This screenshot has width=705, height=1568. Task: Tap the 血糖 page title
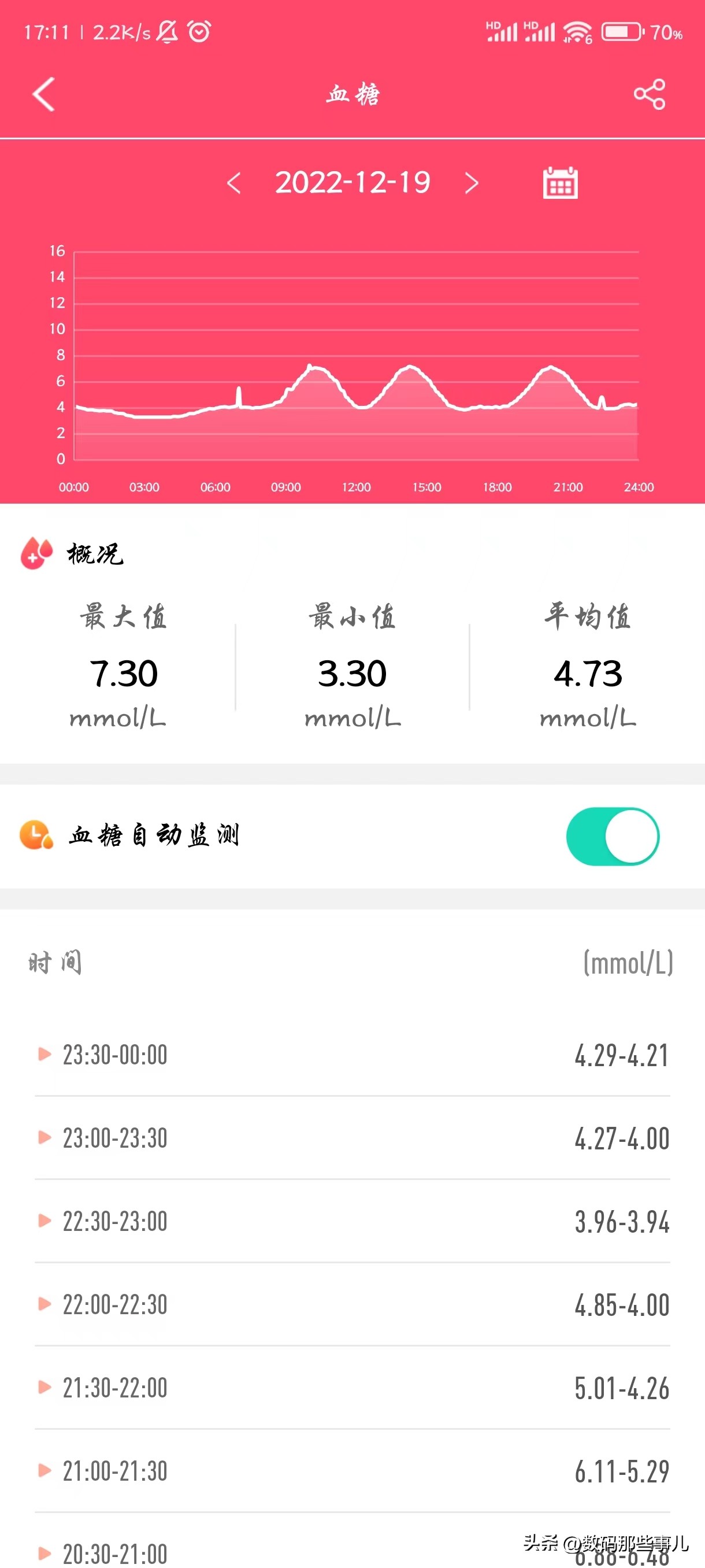coord(352,95)
